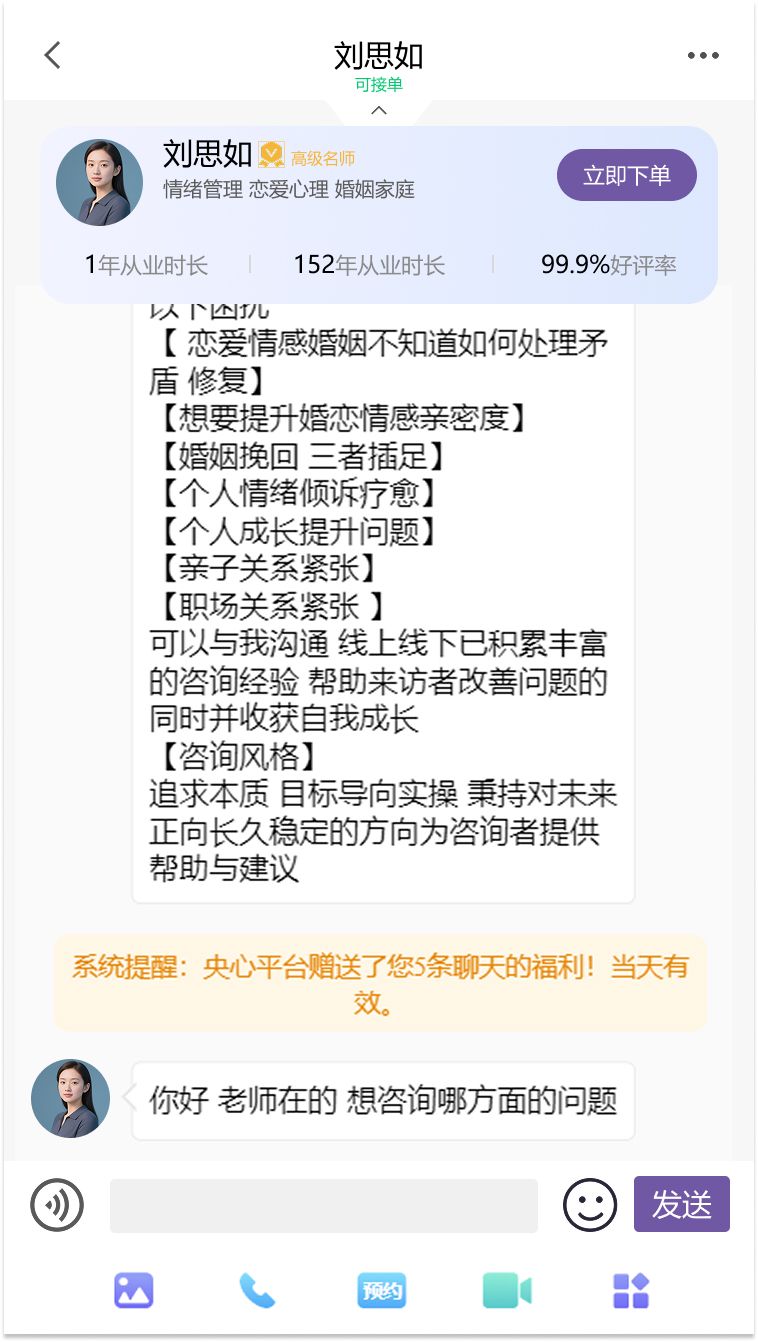Screen dimensions: 758x1342
Task: Open the emoji picker
Action: pos(590,1205)
